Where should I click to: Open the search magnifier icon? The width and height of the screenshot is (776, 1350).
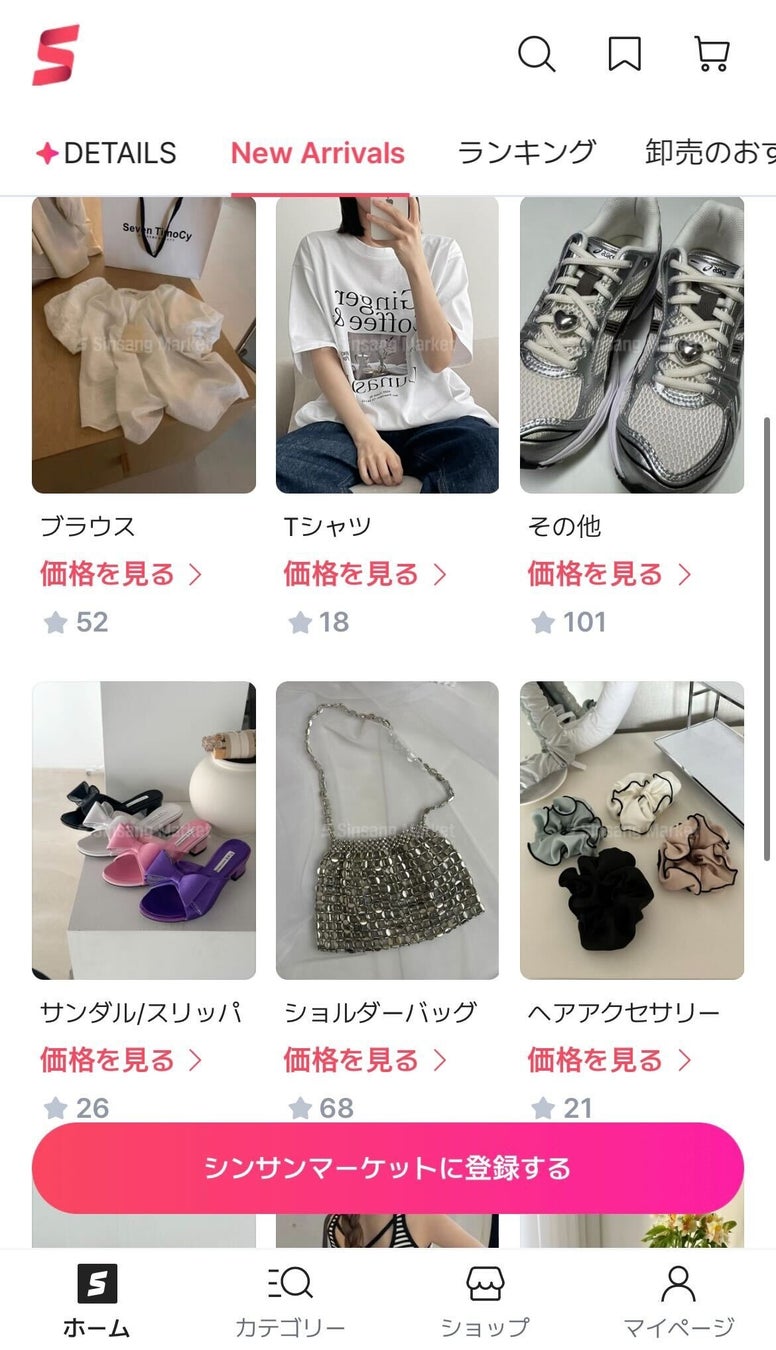click(x=536, y=54)
